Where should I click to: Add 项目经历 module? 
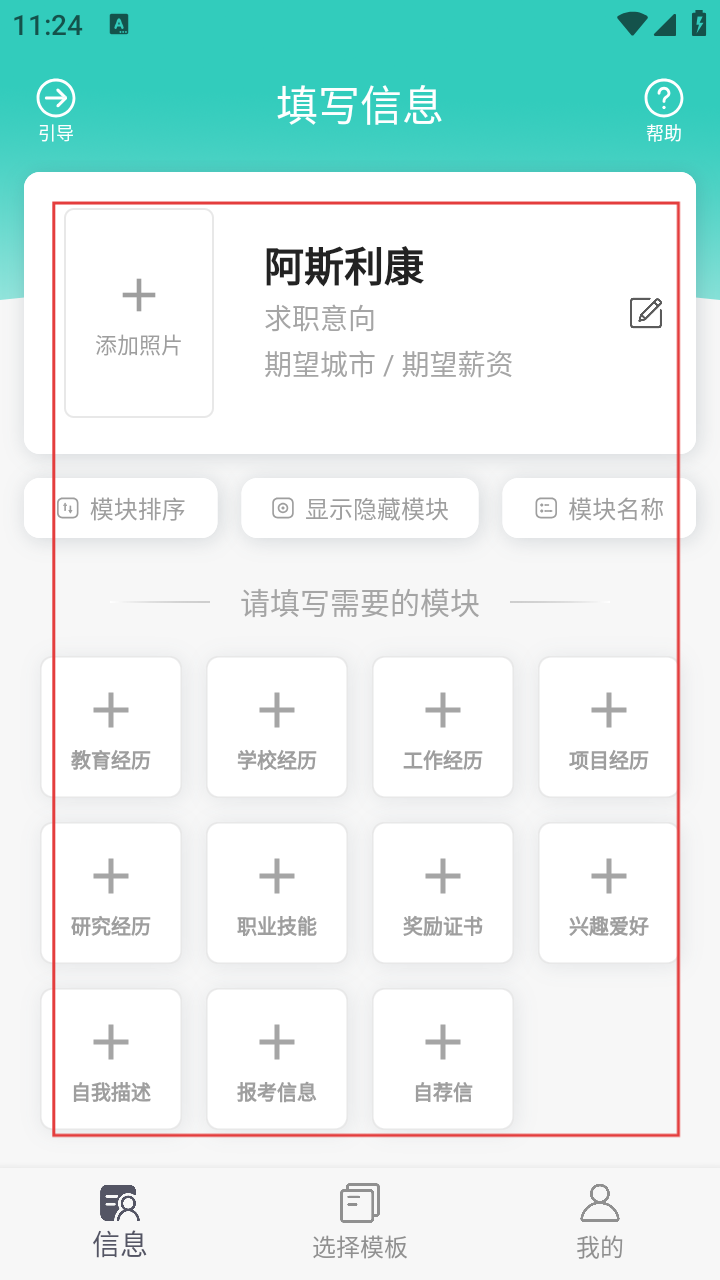point(609,727)
